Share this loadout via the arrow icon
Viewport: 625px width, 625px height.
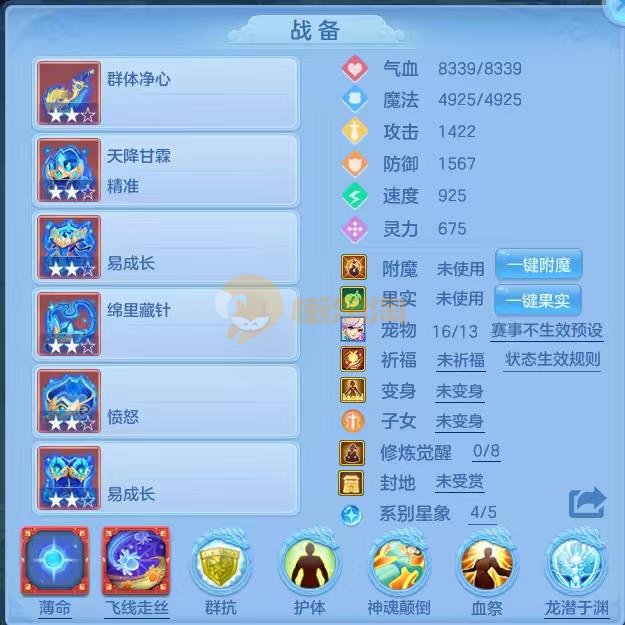click(587, 501)
